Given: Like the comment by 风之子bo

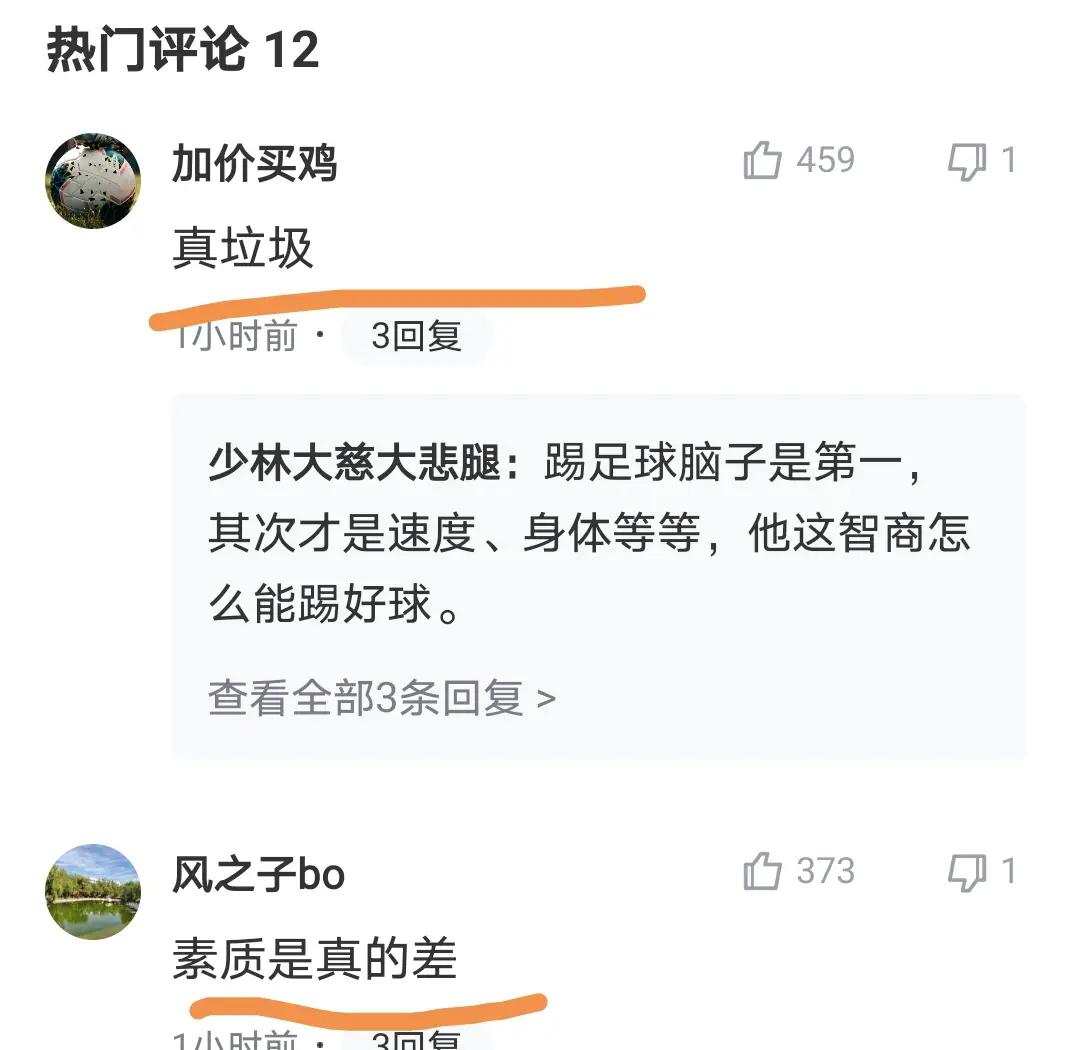Looking at the screenshot, I should coord(763,872).
